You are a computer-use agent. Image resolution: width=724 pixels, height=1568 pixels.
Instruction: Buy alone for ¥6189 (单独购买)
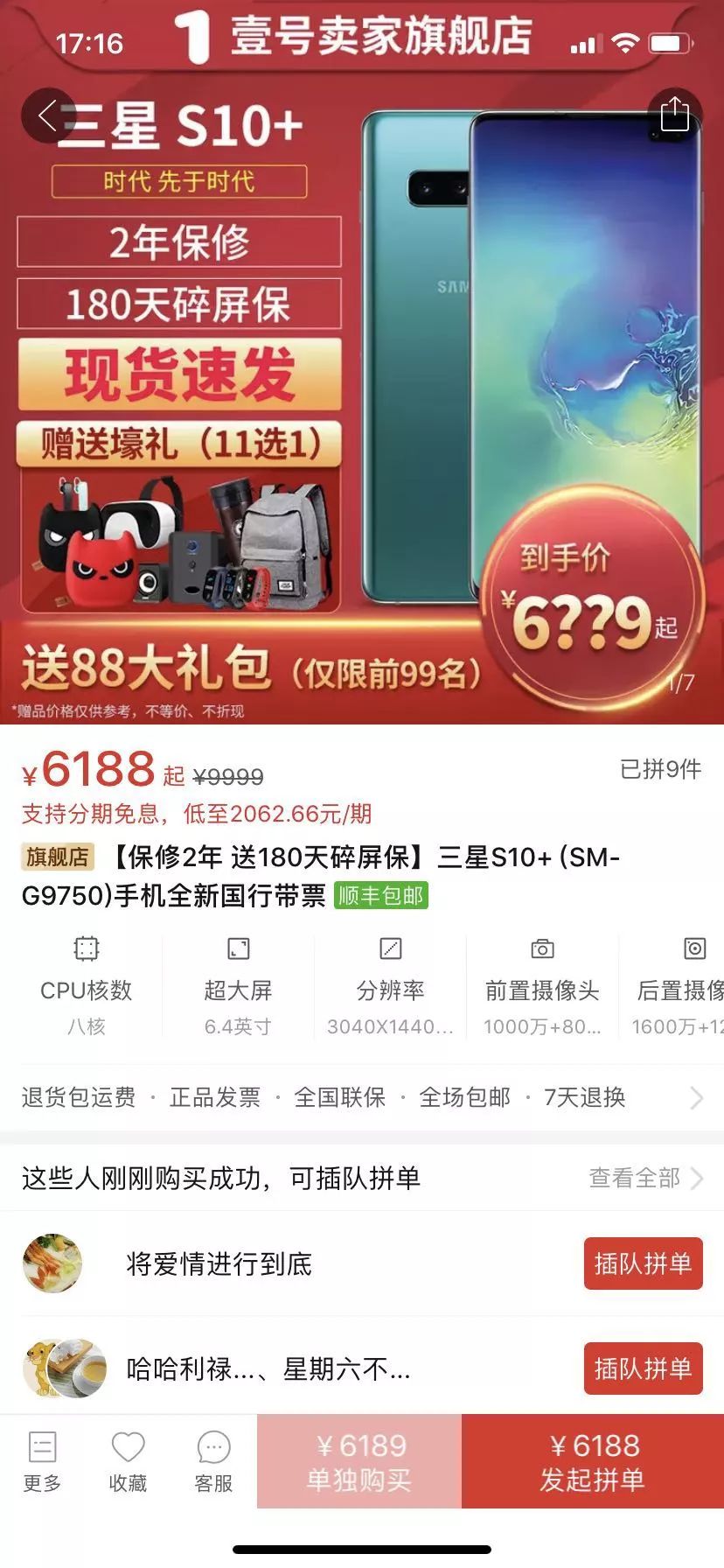pyautogui.click(x=359, y=1461)
